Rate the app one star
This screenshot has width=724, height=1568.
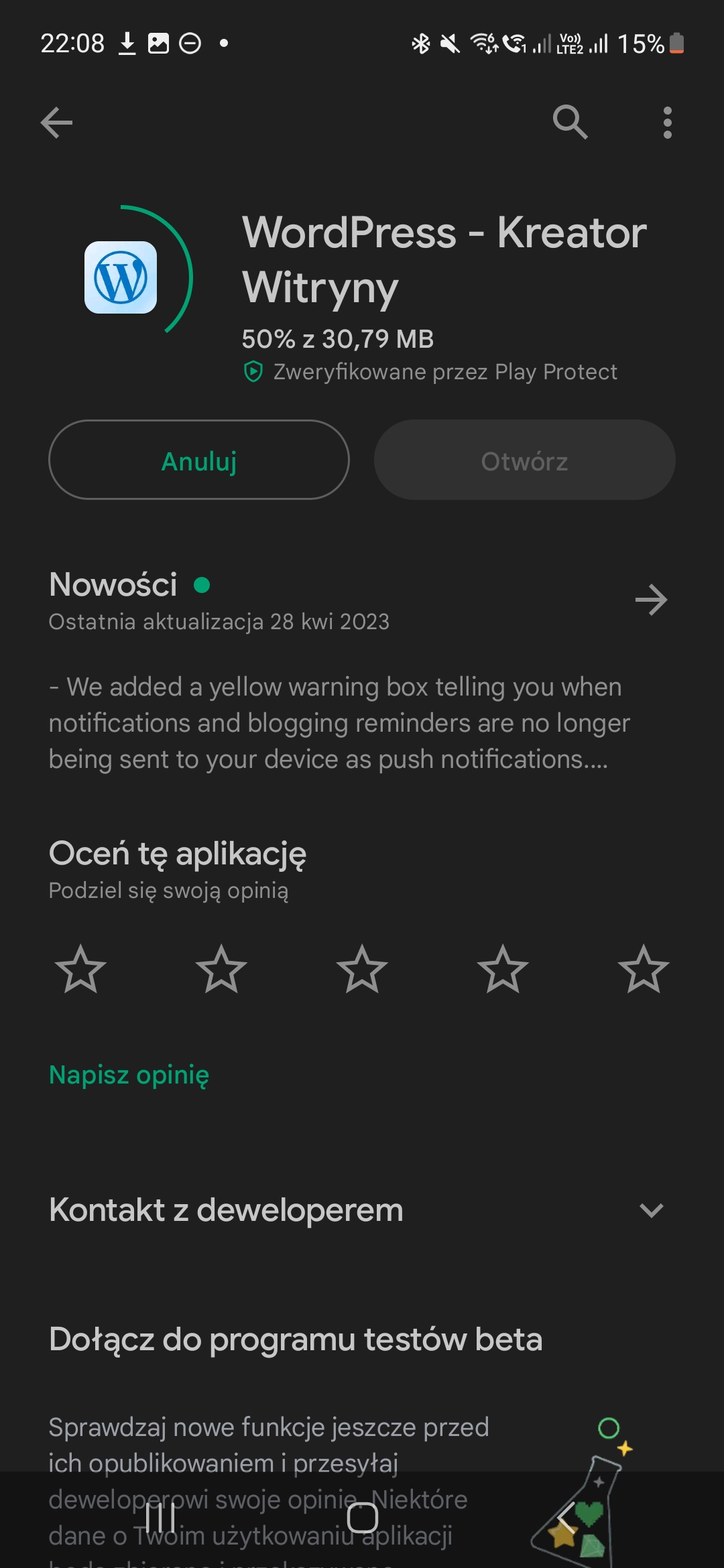[80, 969]
